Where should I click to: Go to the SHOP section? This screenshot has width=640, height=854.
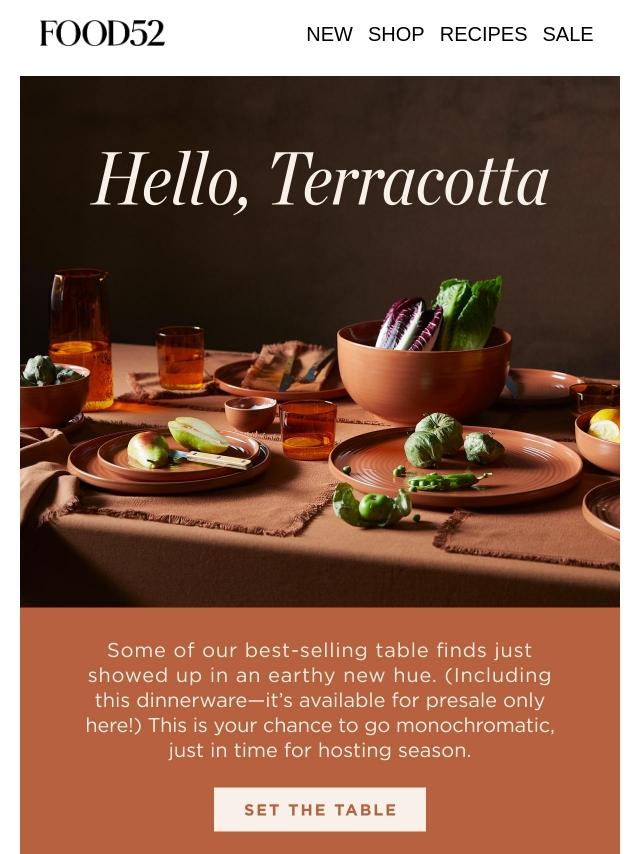(396, 34)
